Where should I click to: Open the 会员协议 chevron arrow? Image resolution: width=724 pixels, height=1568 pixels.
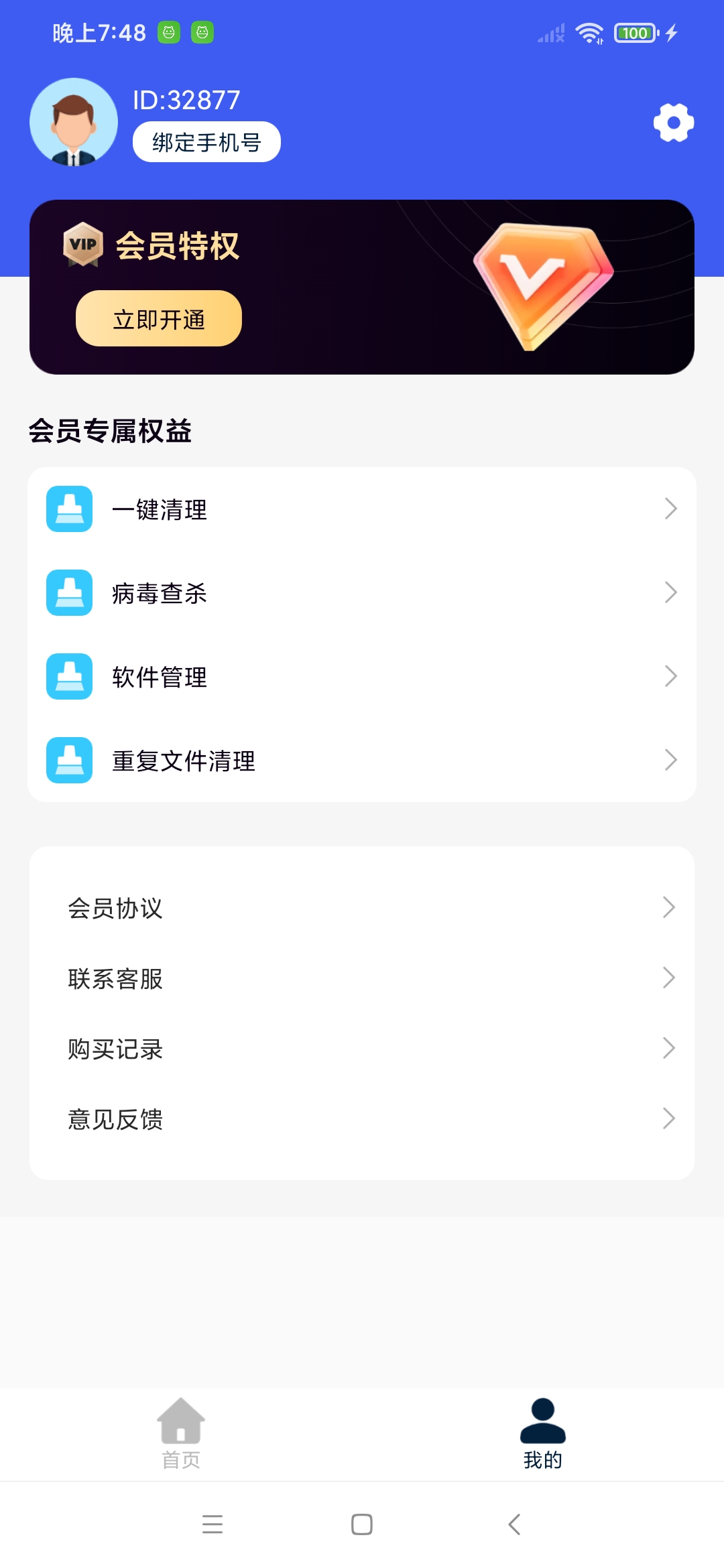[669, 908]
